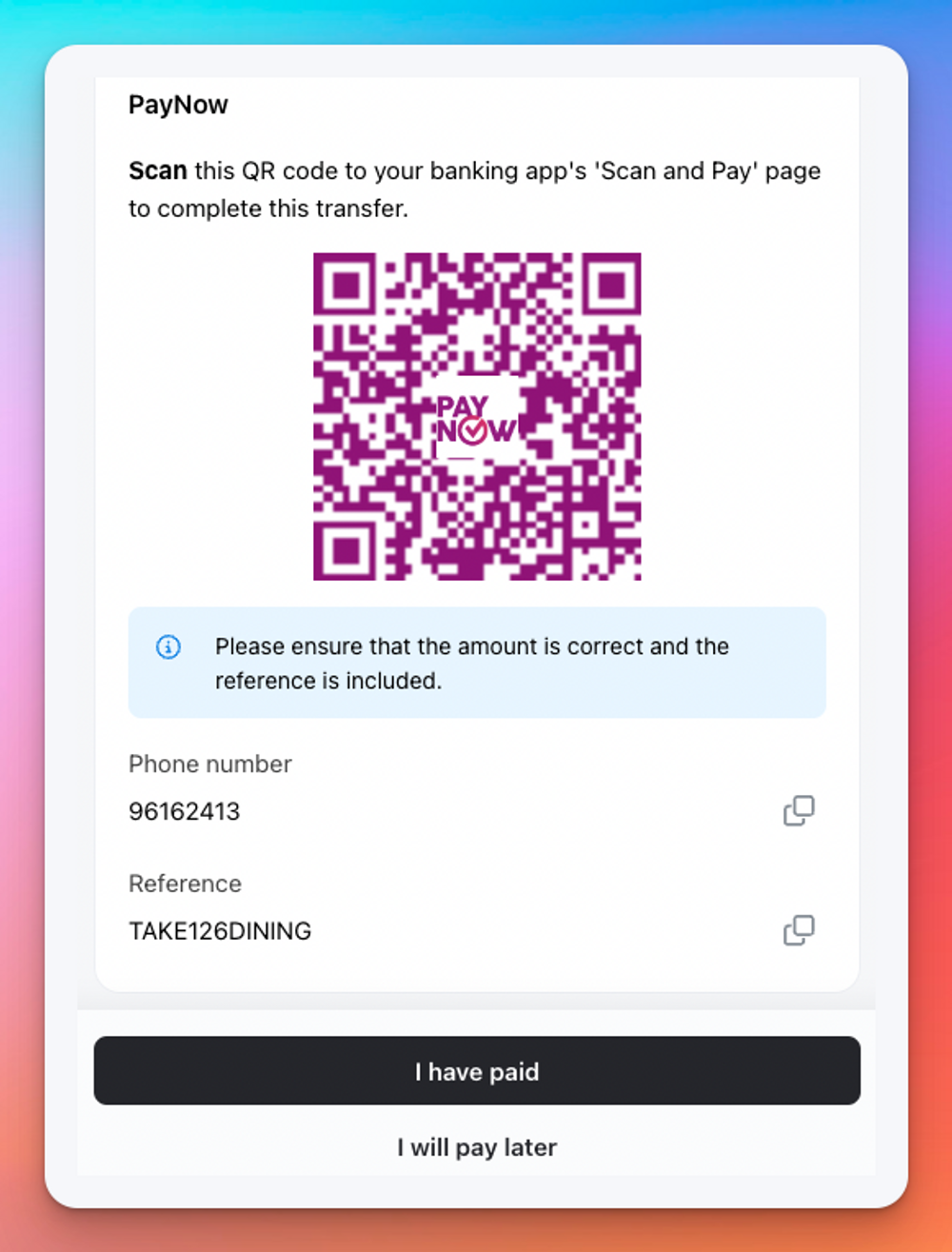This screenshot has width=952, height=1252.
Task: Confirm with the I have paid button
Action: click(477, 1071)
